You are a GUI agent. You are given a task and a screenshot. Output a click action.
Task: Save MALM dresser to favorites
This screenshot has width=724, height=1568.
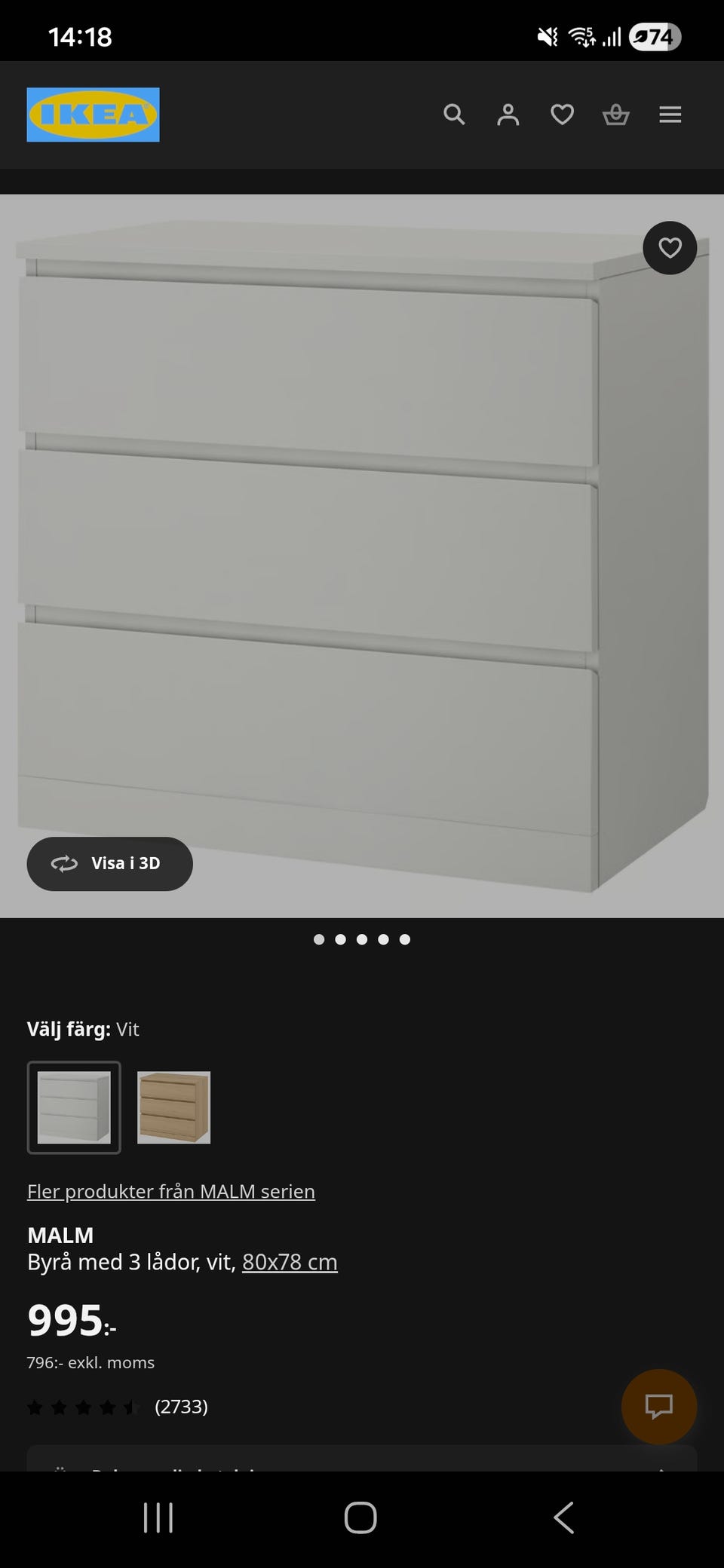tap(669, 248)
